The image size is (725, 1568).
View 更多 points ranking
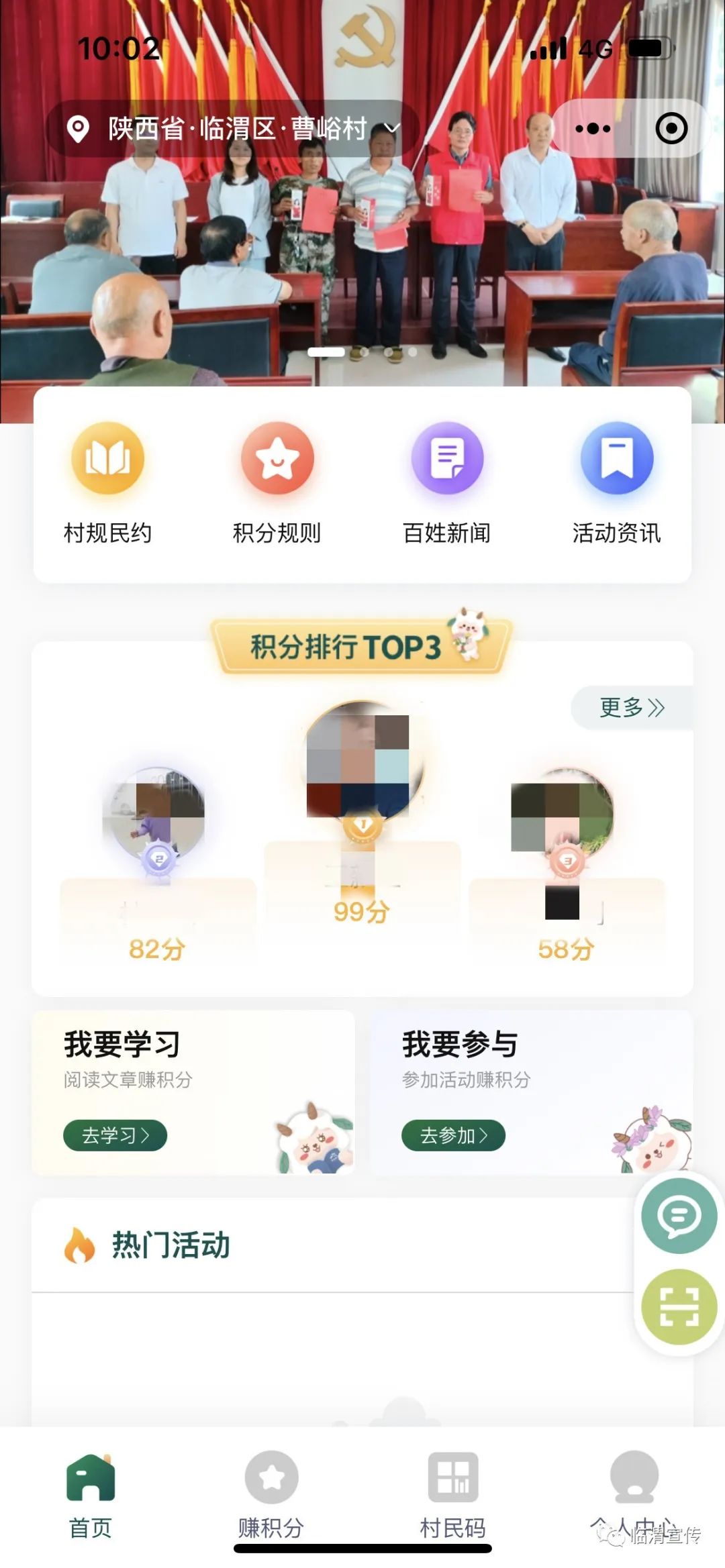631,707
